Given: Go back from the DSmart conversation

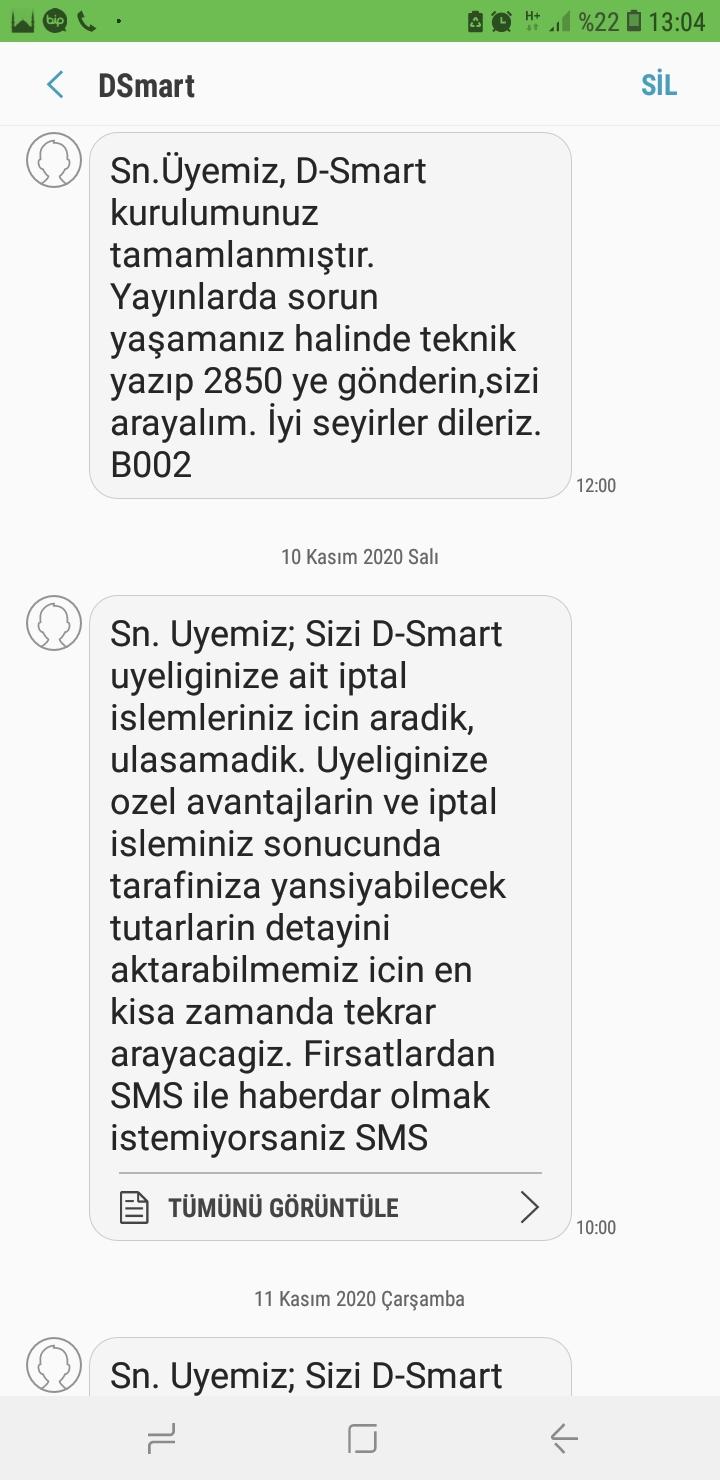Looking at the screenshot, I should [55, 85].
